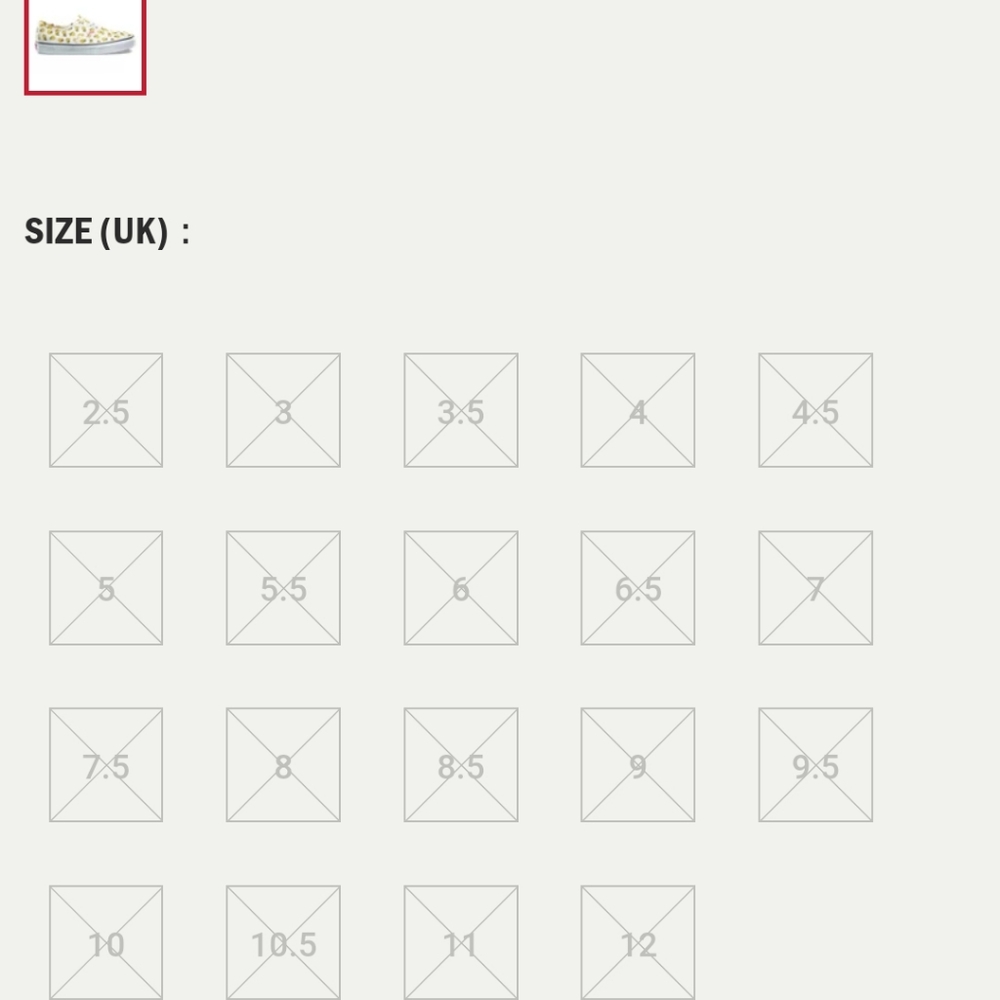Tap size 6 in the grid
The width and height of the screenshot is (1000, 1000).
tap(461, 588)
